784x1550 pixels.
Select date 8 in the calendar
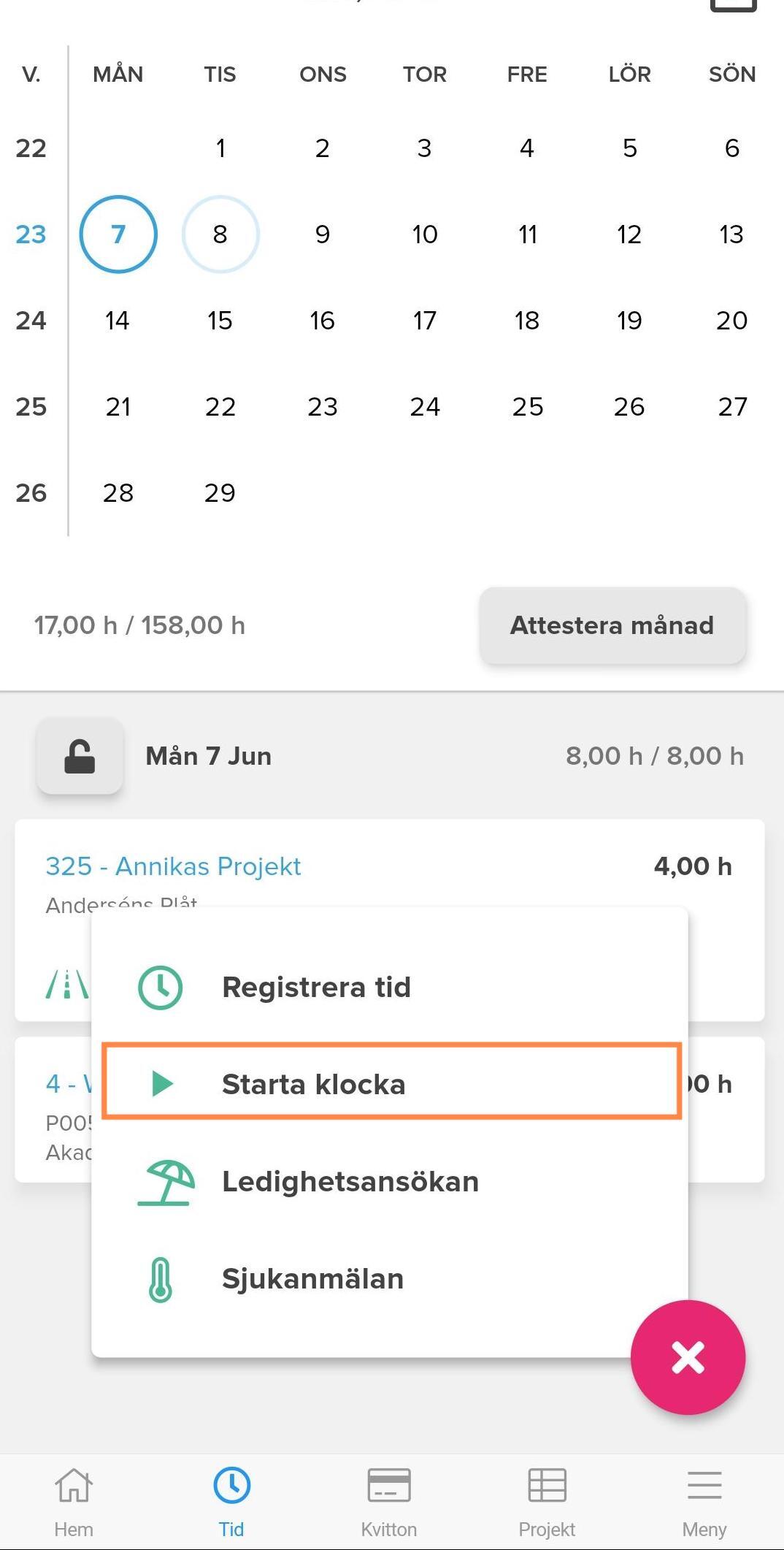click(220, 234)
